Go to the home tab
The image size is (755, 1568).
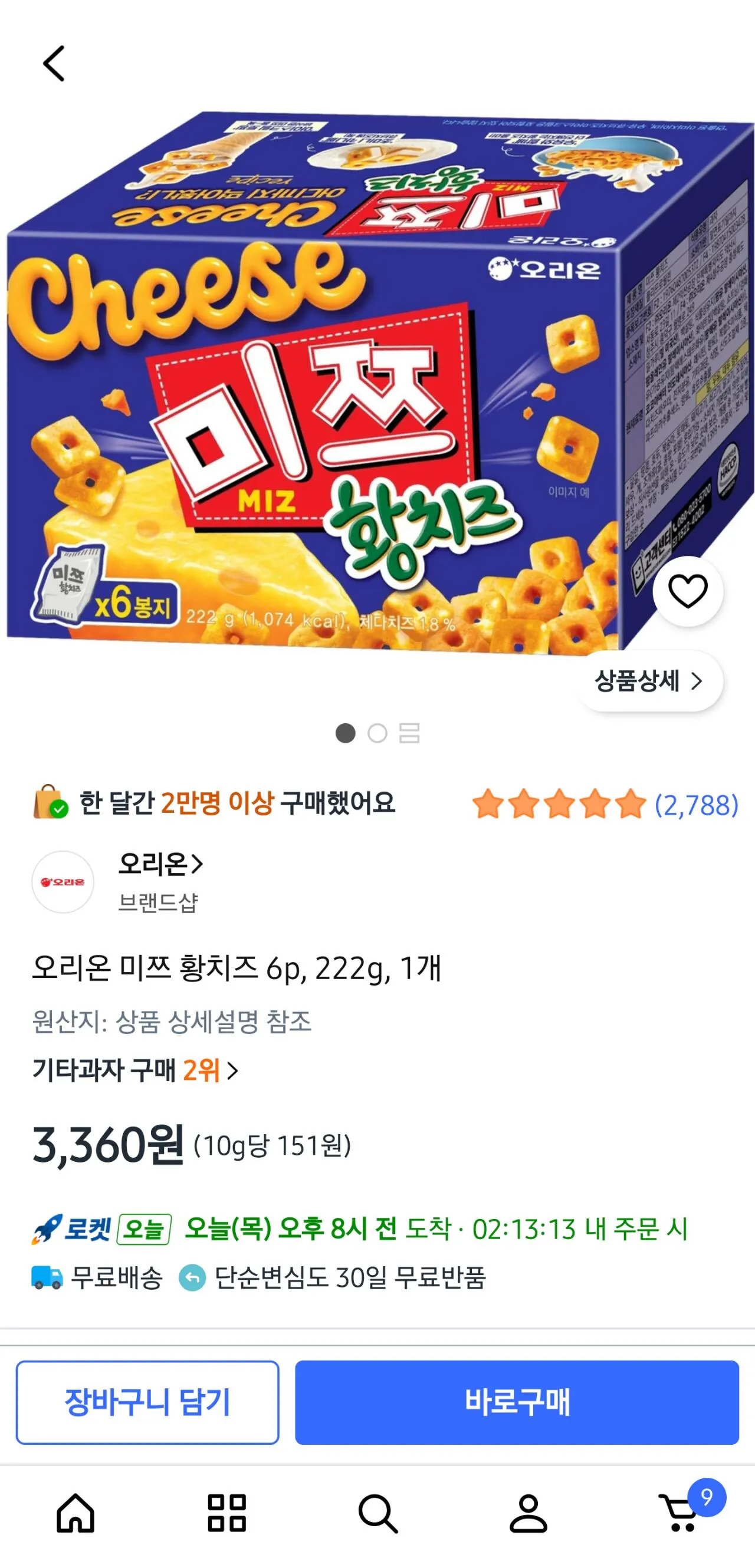click(x=75, y=1513)
